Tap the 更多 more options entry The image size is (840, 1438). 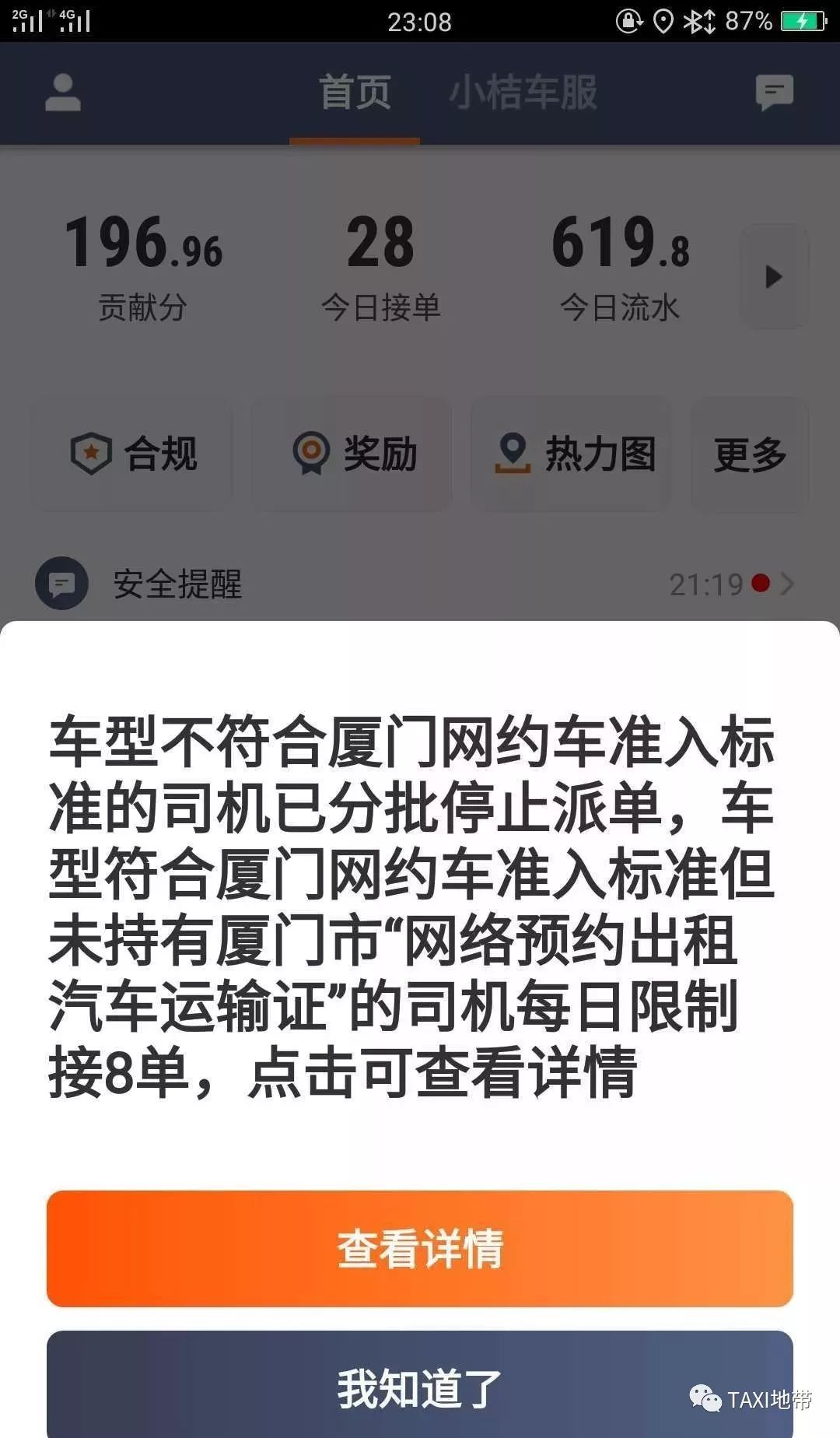pyautogui.click(x=749, y=454)
